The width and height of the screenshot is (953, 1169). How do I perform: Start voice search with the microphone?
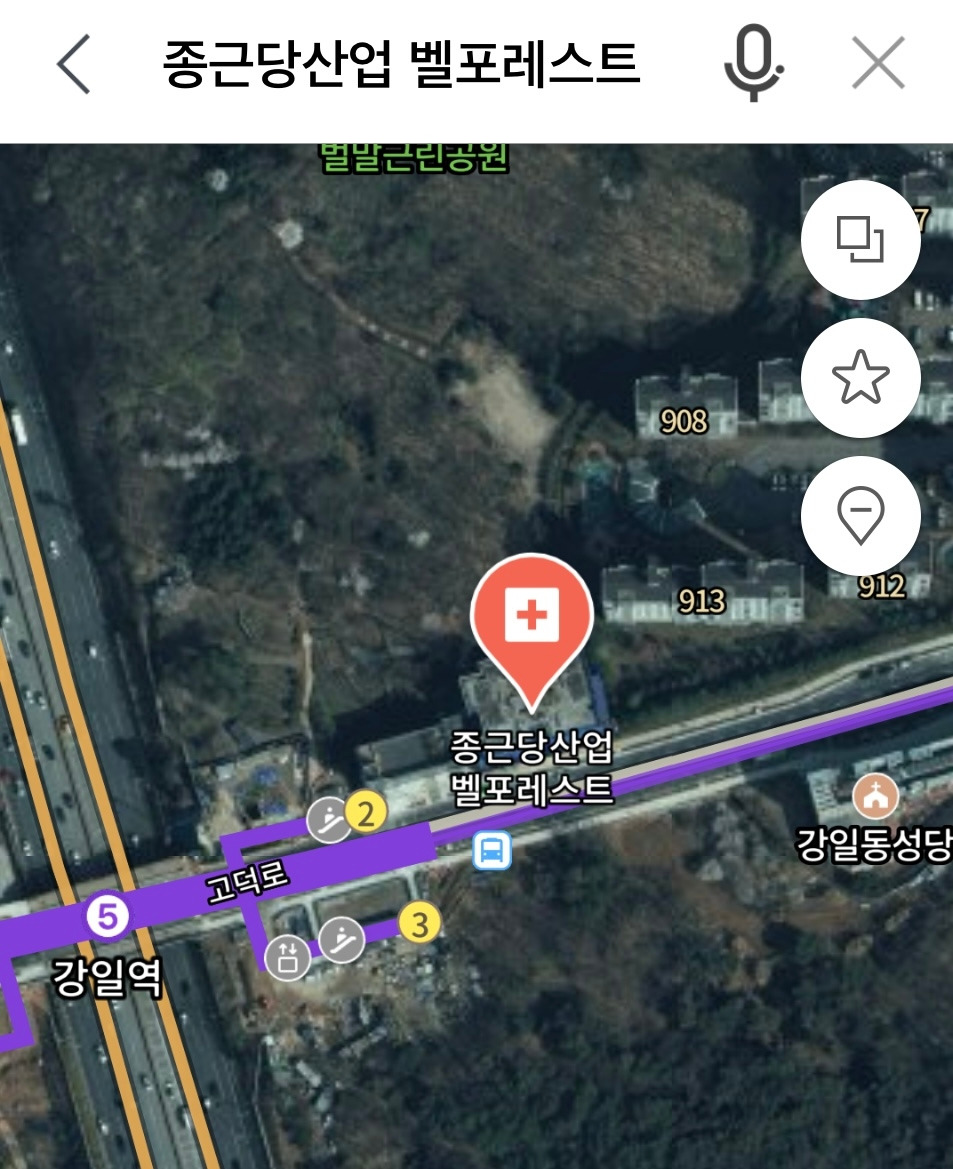753,66
